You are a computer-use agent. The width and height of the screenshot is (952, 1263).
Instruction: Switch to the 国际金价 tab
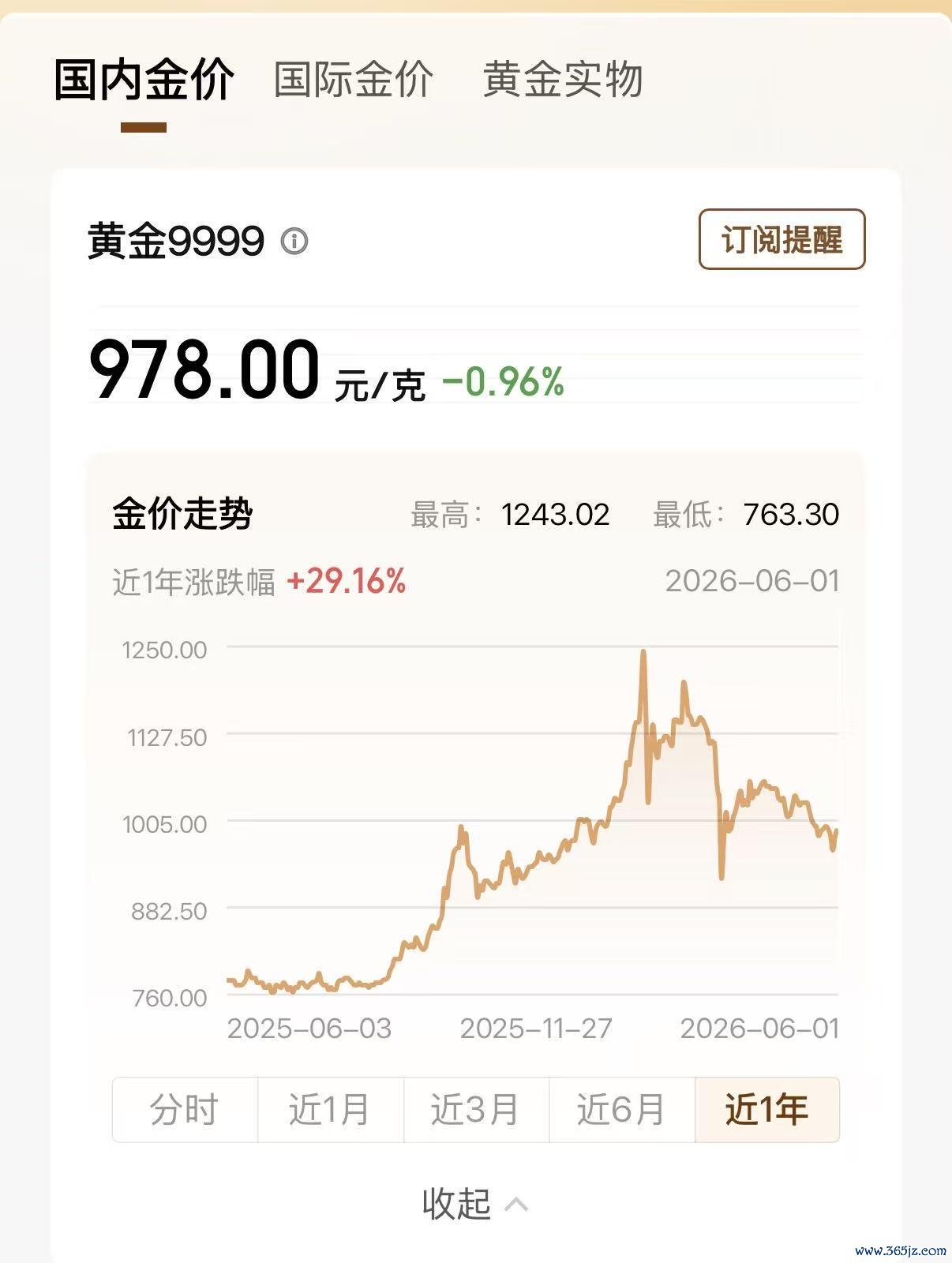pos(353,80)
